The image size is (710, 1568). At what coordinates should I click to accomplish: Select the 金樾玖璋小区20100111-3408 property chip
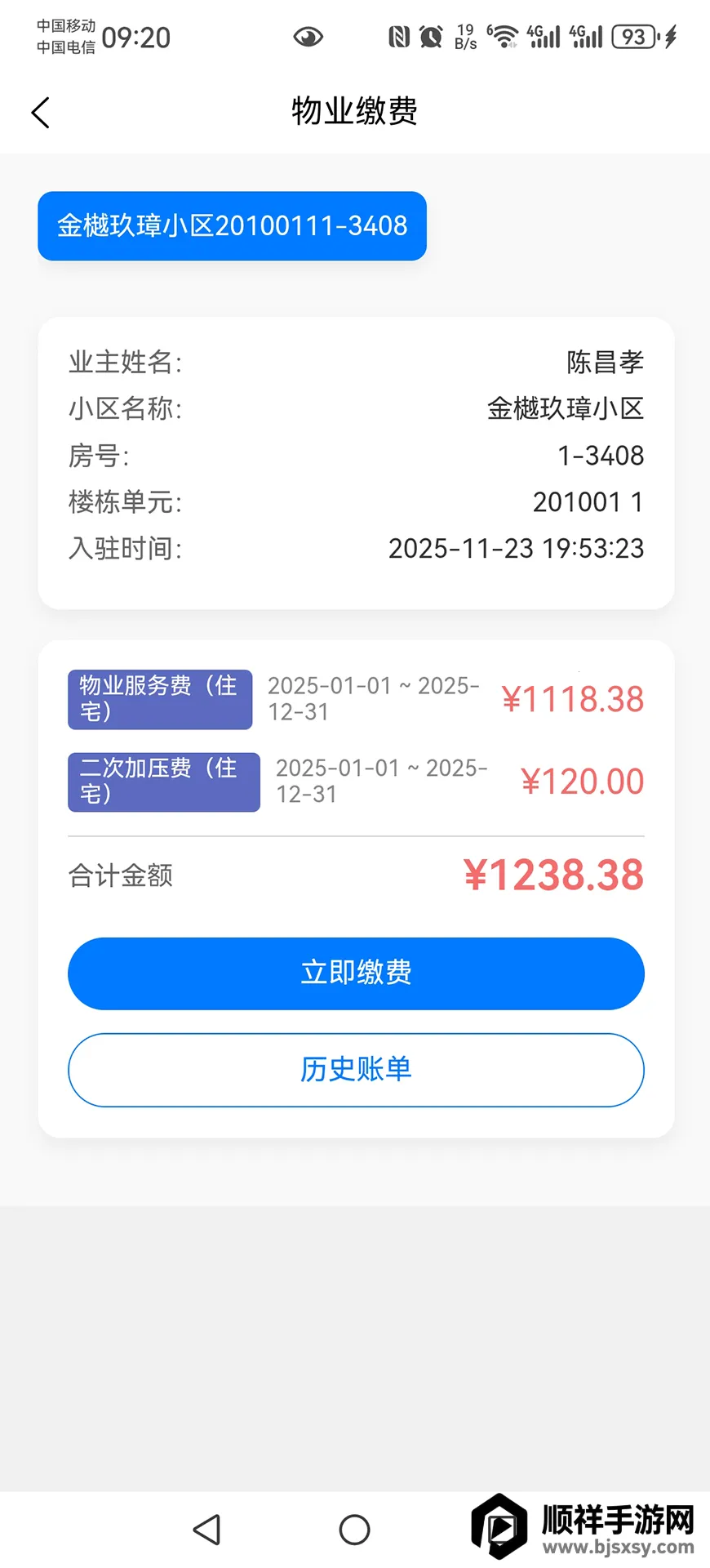(232, 226)
